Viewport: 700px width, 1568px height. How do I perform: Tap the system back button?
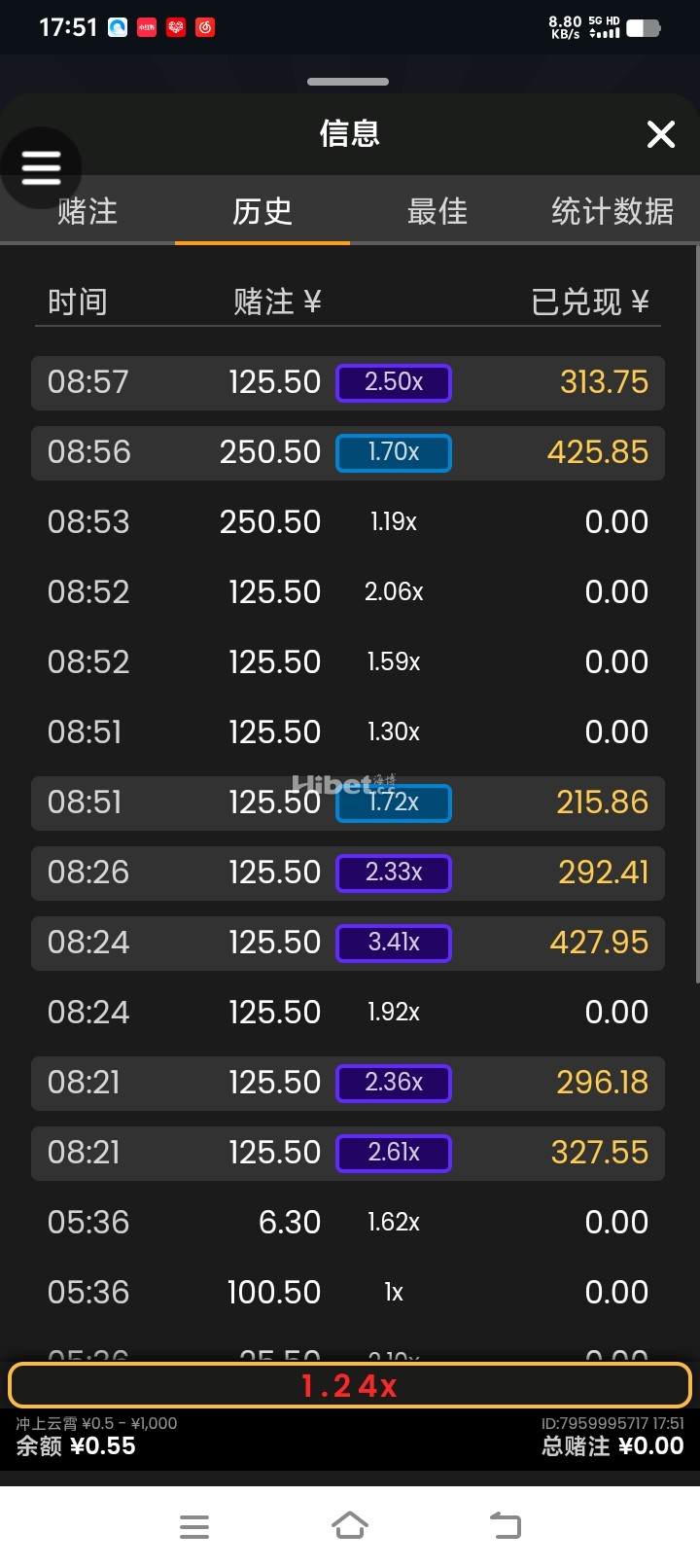pos(505,1526)
